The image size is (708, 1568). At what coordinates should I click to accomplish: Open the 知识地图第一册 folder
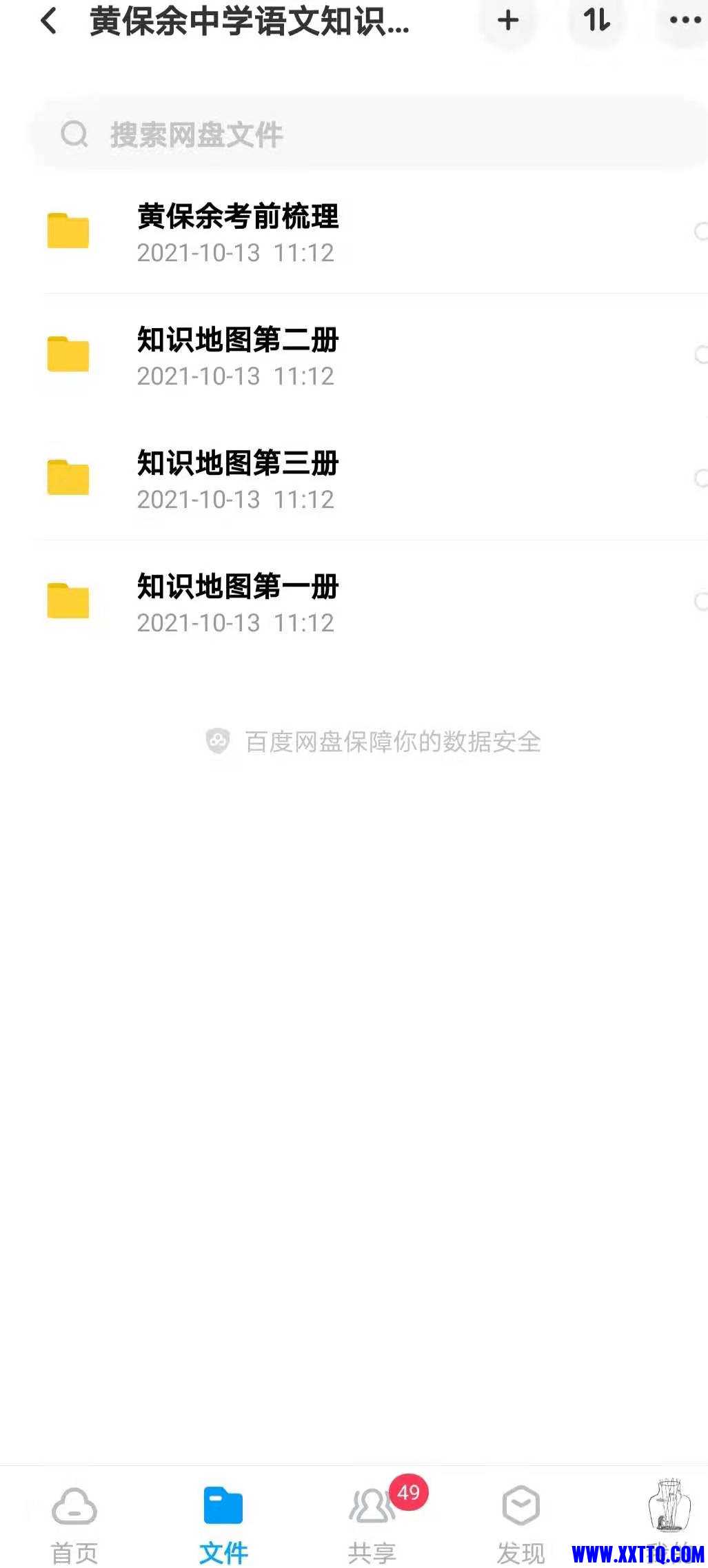coord(238,603)
